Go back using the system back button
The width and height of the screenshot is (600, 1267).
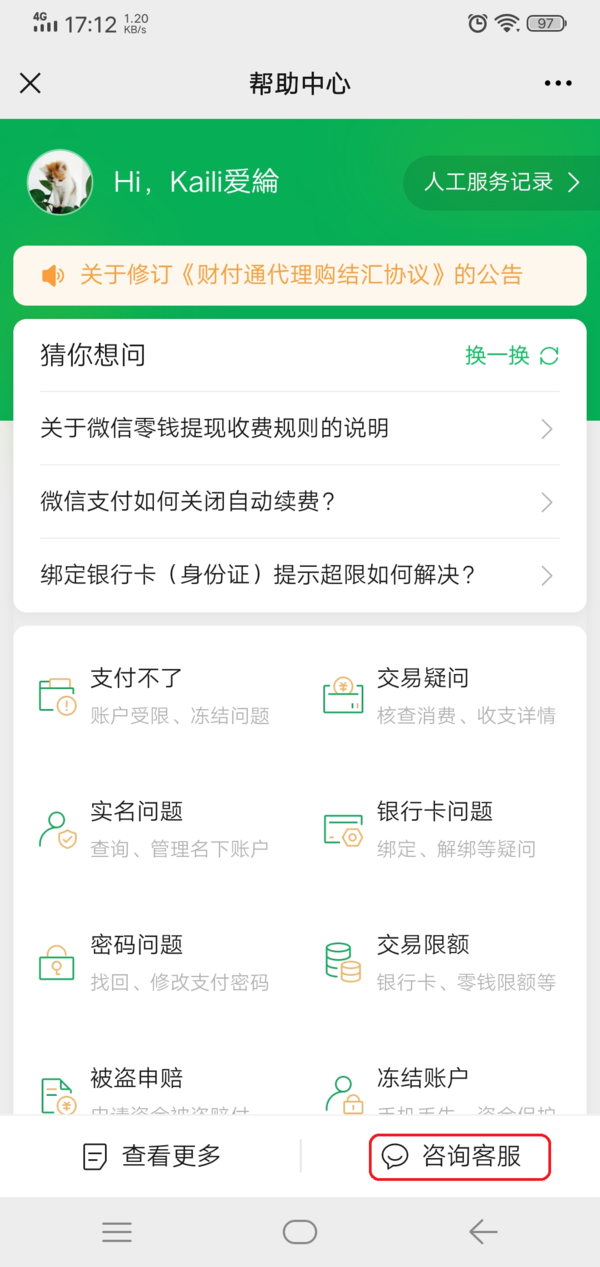[x=483, y=1232]
